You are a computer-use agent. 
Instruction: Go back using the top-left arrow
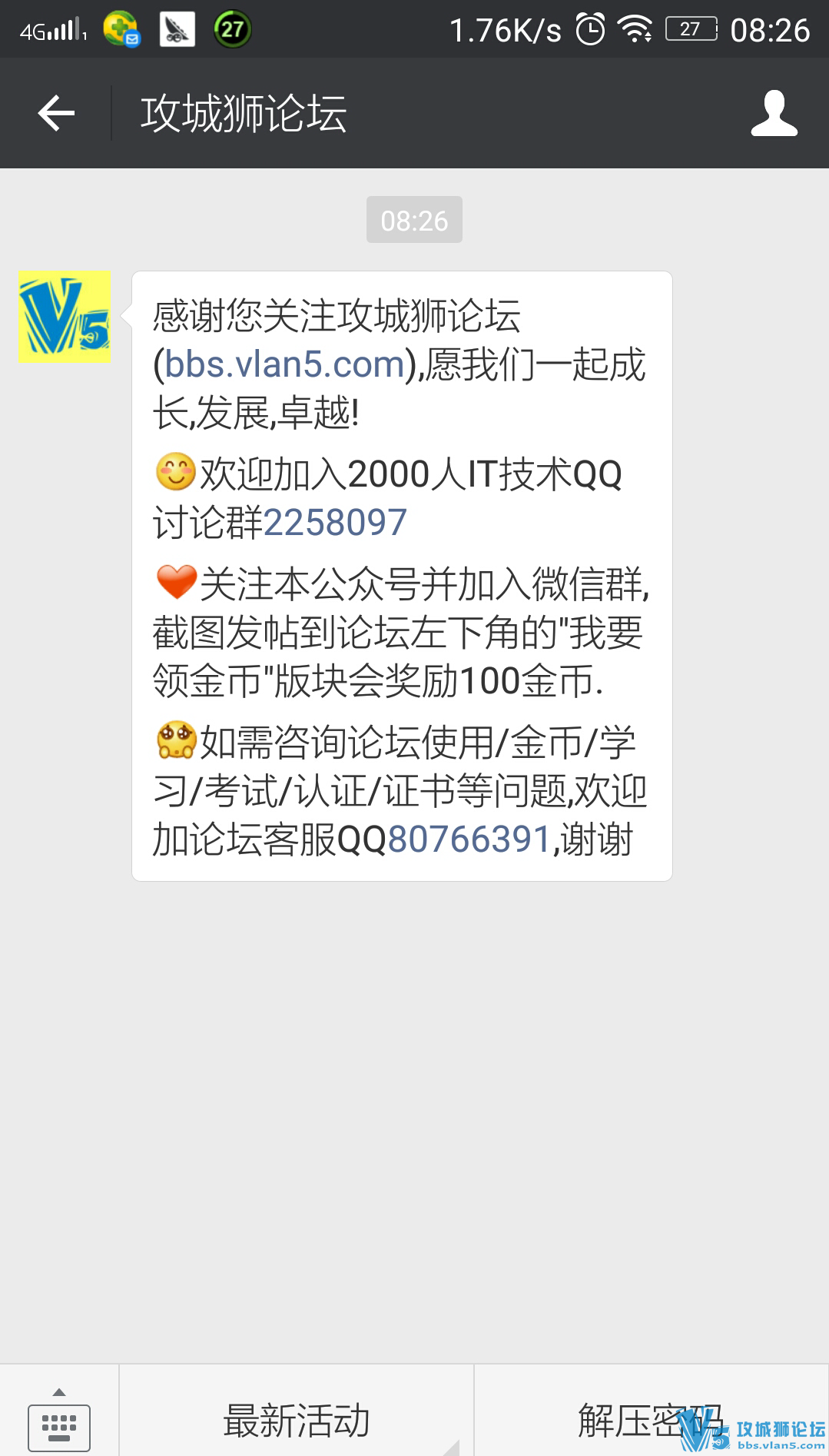pos(56,114)
